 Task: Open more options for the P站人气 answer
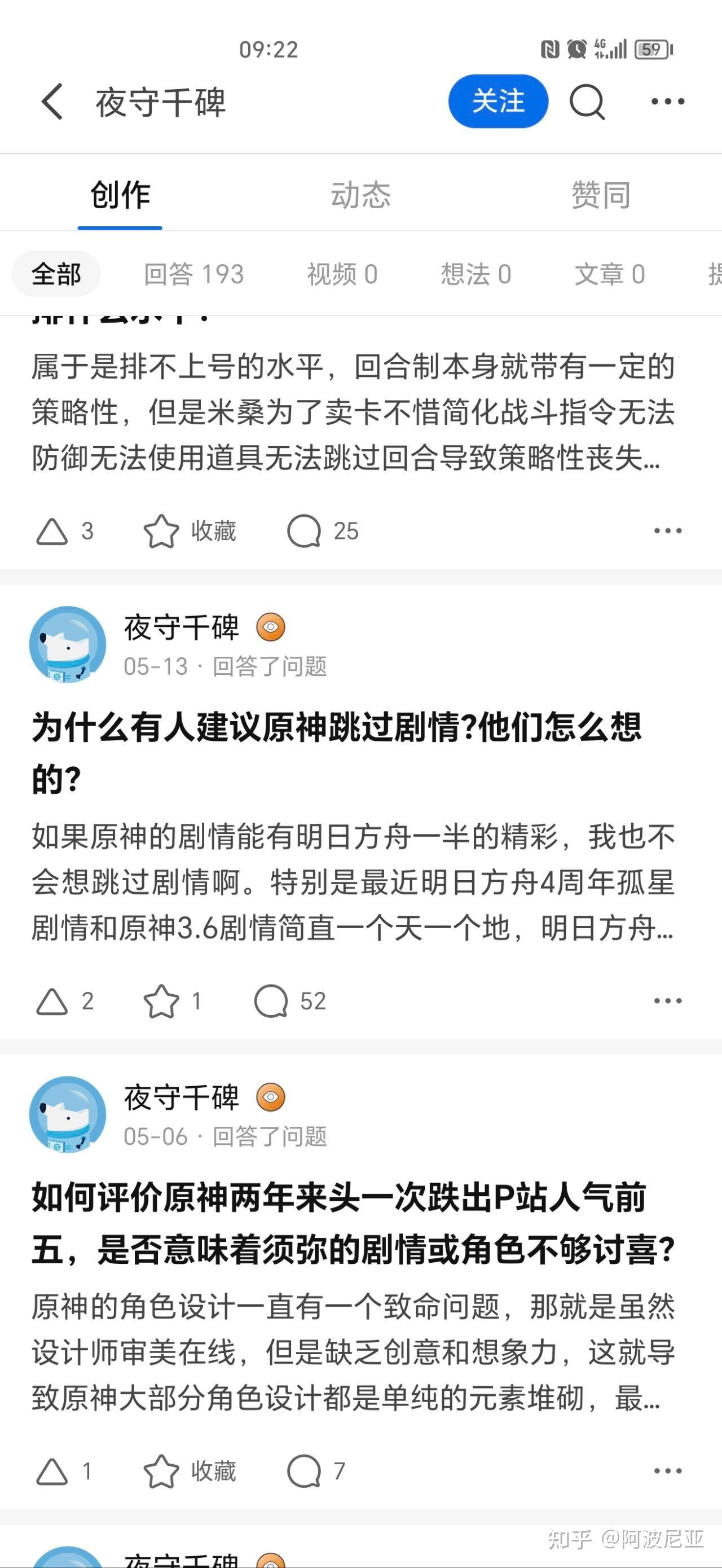667,1471
